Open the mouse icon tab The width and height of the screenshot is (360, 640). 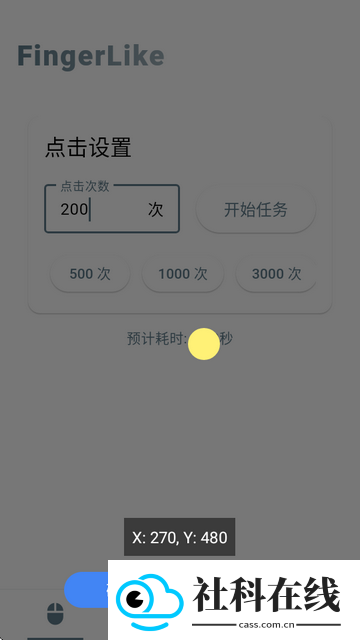click(55, 614)
